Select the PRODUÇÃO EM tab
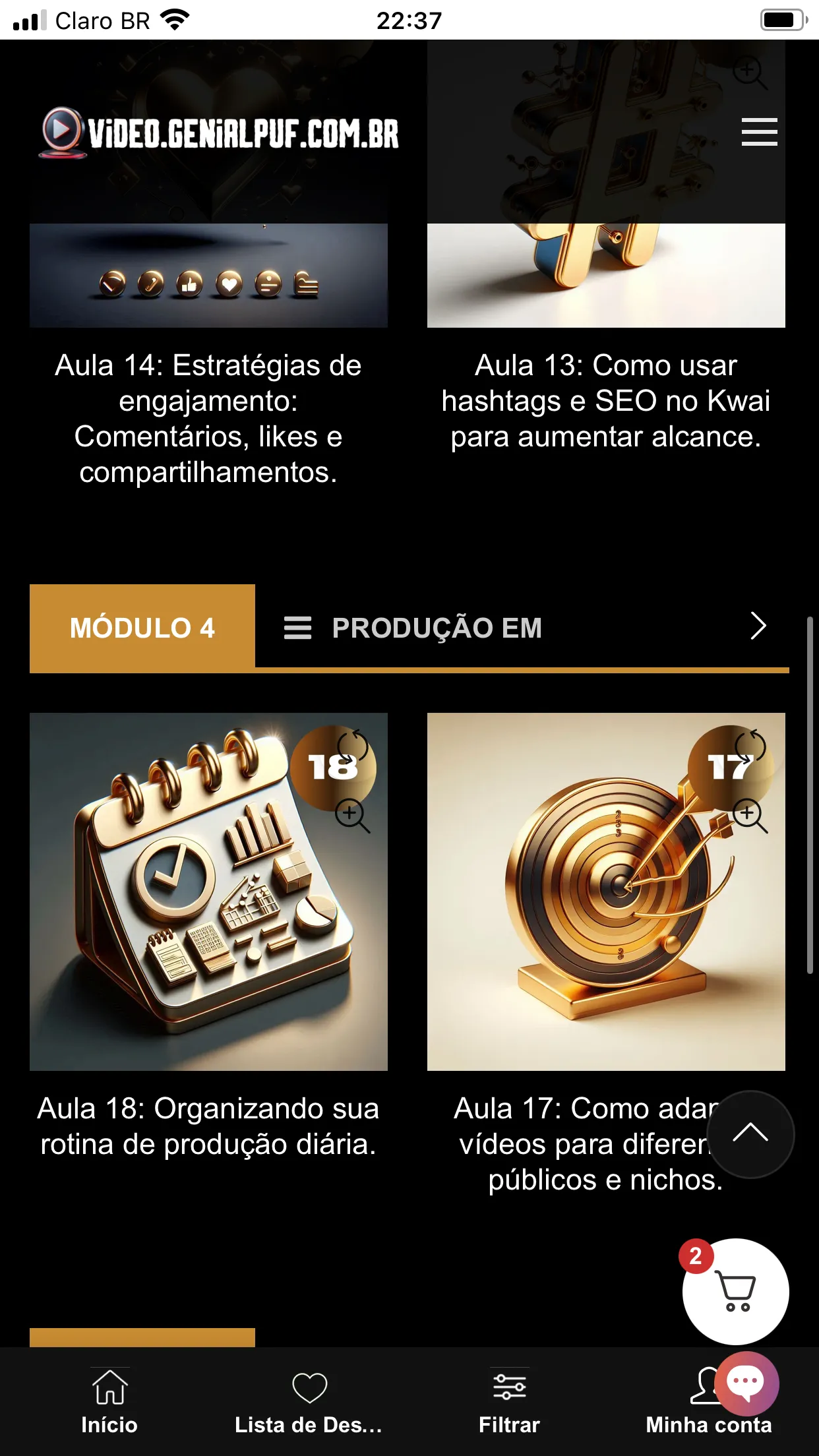This screenshot has width=819, height=1456. tap(437, 628)
